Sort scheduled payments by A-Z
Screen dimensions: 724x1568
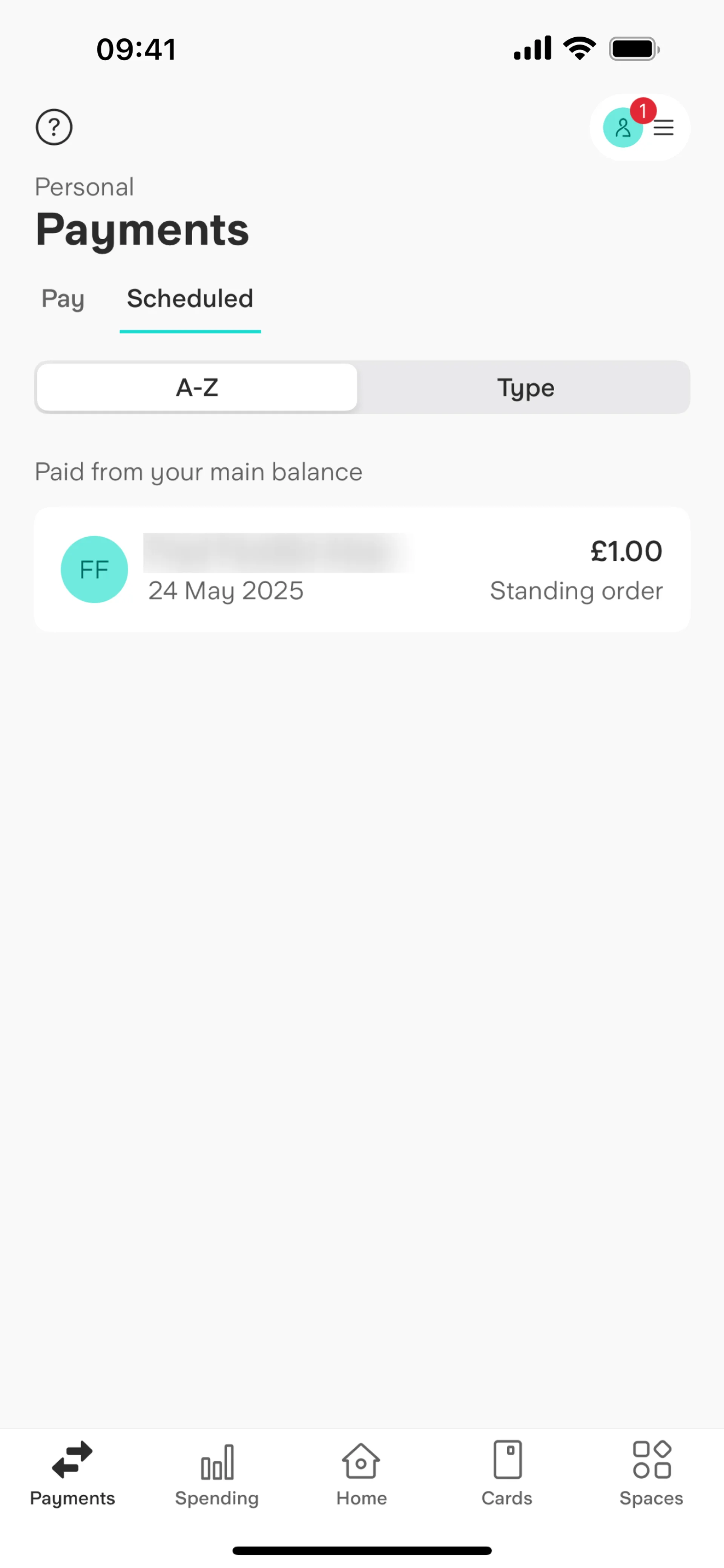click(197, 388)
